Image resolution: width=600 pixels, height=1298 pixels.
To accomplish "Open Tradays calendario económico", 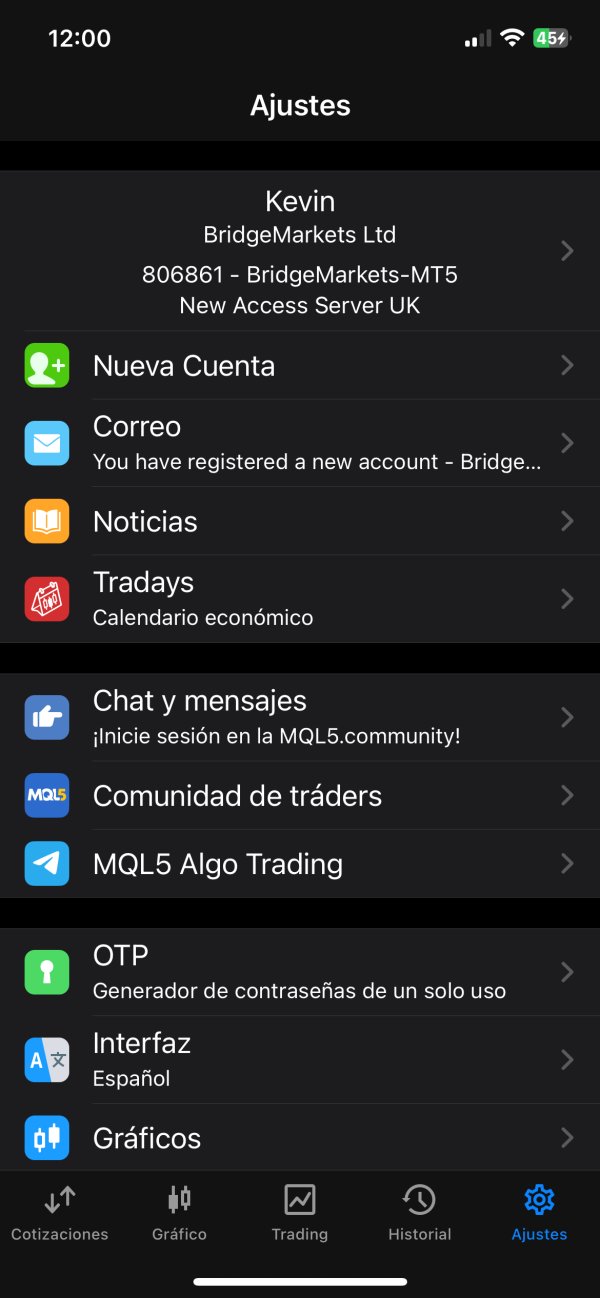I will 300,599.
